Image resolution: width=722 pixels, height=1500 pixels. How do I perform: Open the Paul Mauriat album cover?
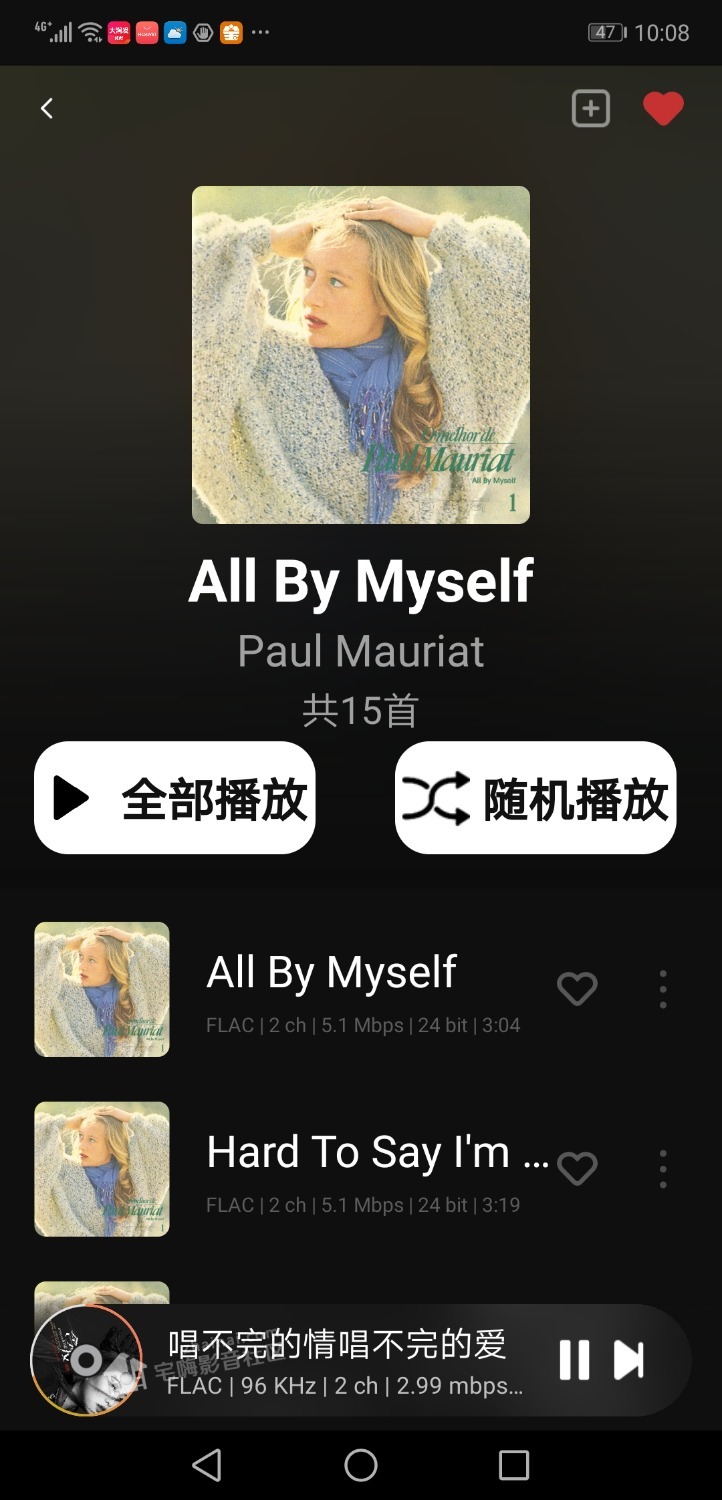tap(361, 355)
